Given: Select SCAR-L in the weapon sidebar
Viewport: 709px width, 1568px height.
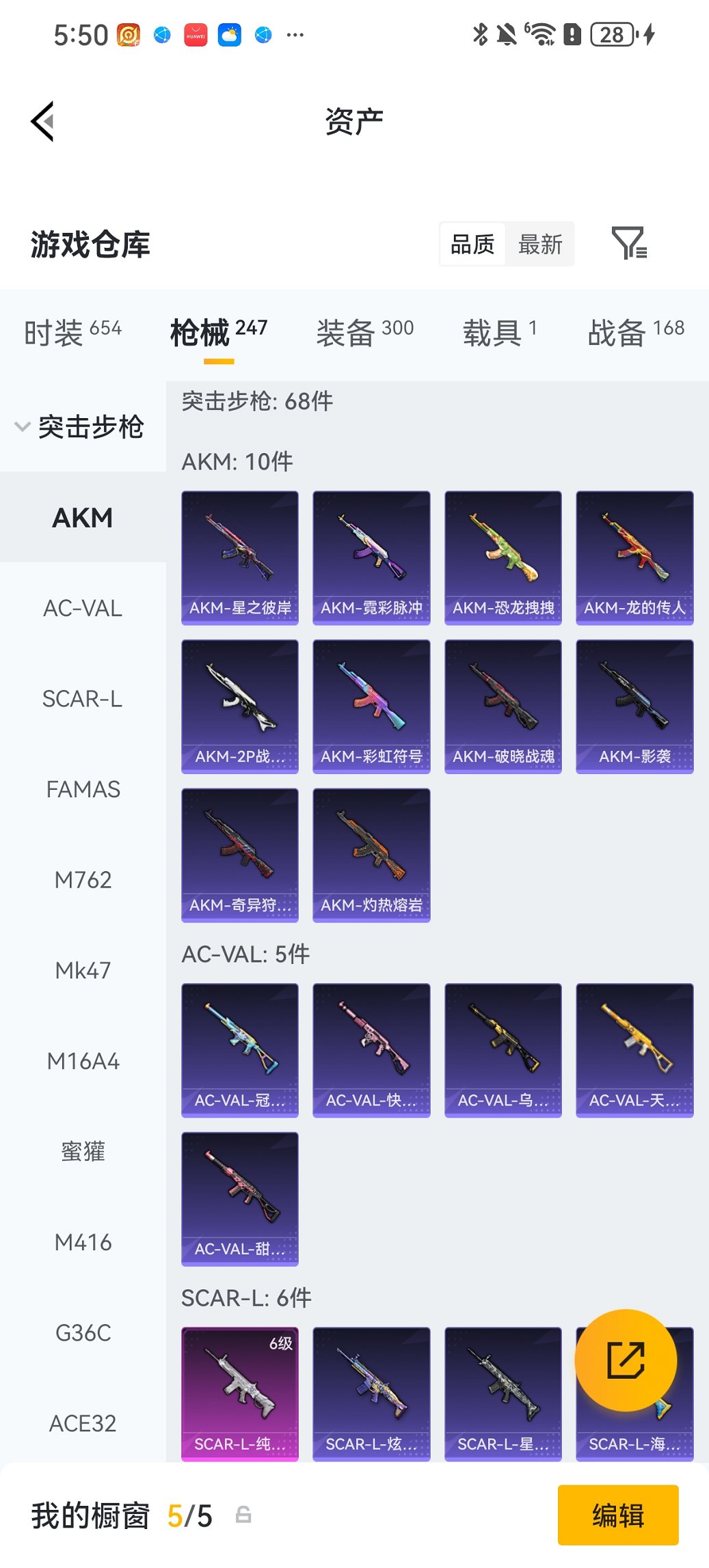Looking at the screenshot, I should click(83, 699).
